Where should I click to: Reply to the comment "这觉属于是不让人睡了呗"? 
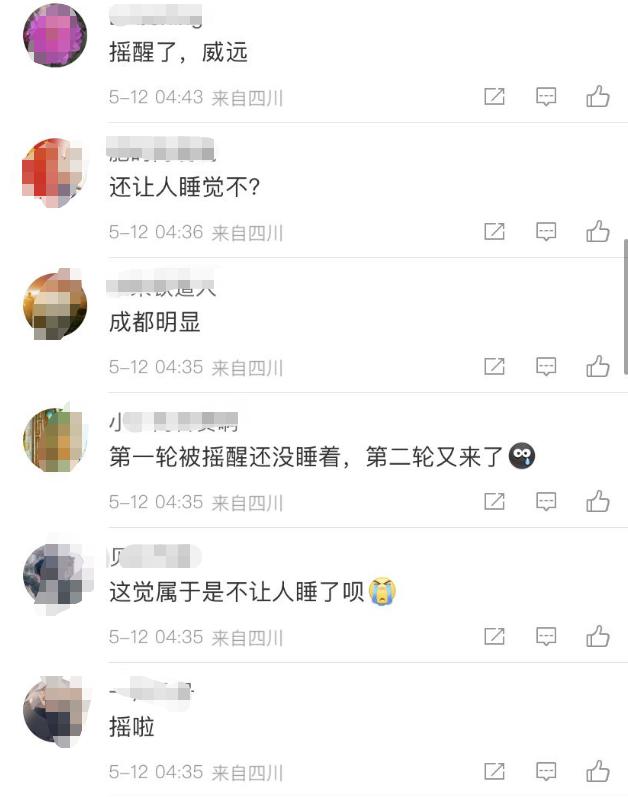click(x=546, y=636)
